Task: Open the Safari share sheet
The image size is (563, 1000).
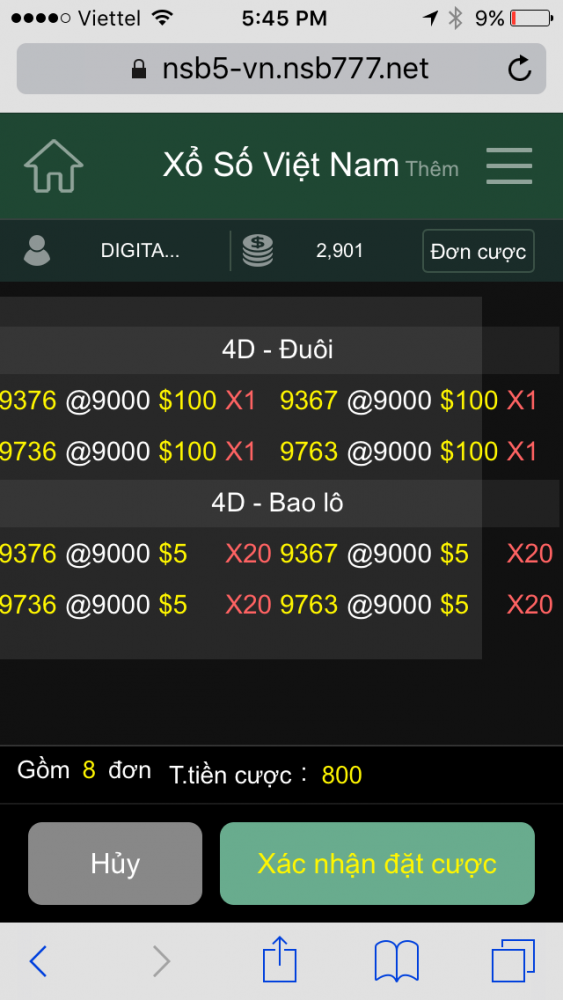Action: click(280, 958)
